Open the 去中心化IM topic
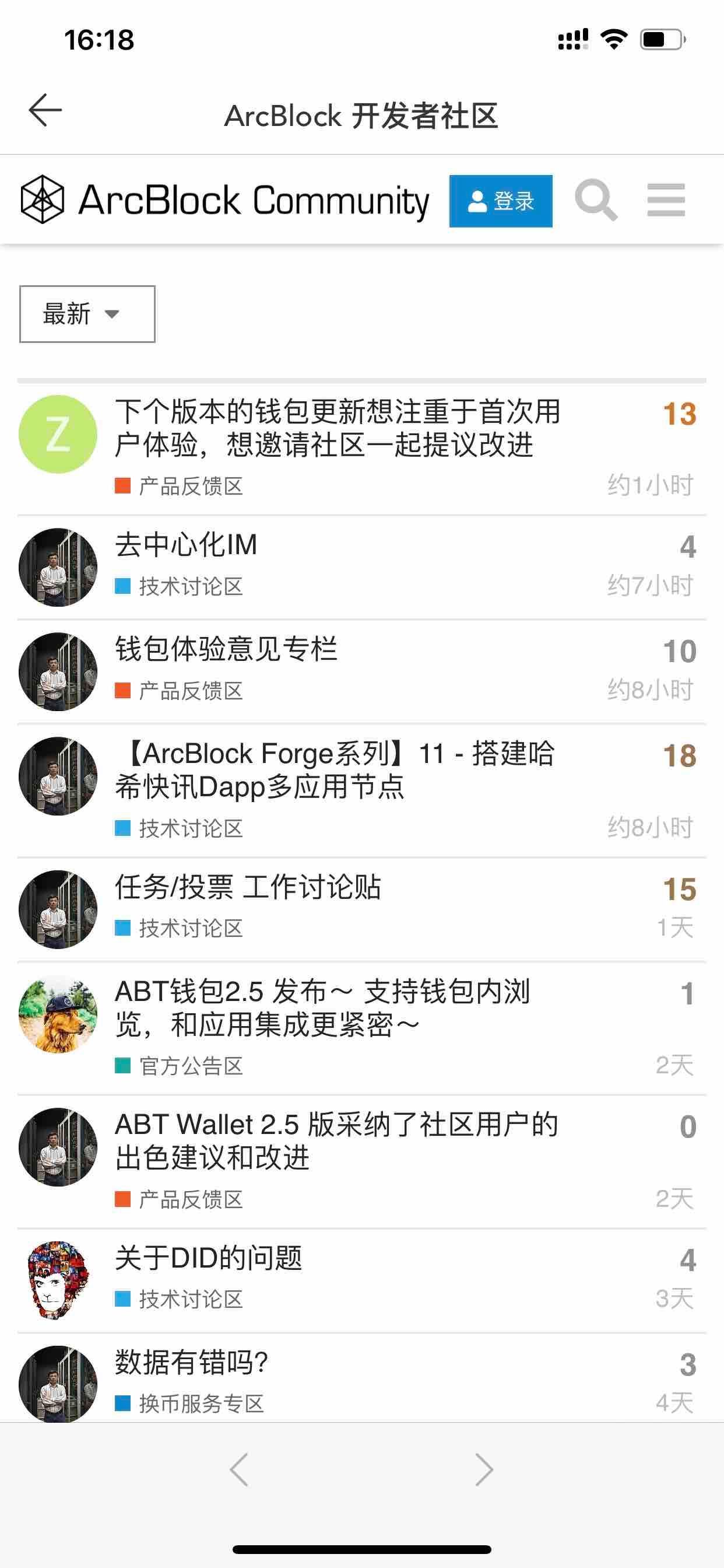 point(186,544)
